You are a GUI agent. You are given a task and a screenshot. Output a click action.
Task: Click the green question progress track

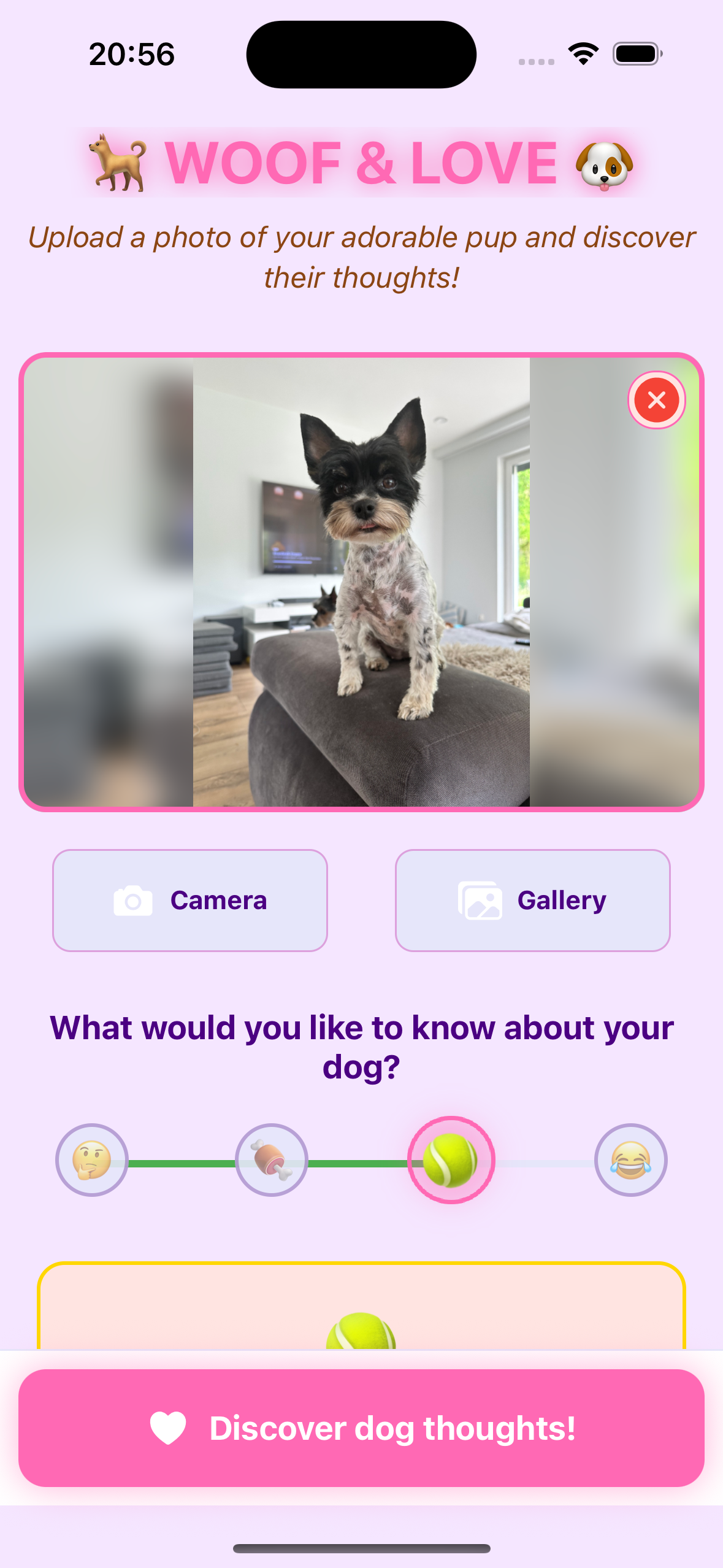[x=181, y=1161]
